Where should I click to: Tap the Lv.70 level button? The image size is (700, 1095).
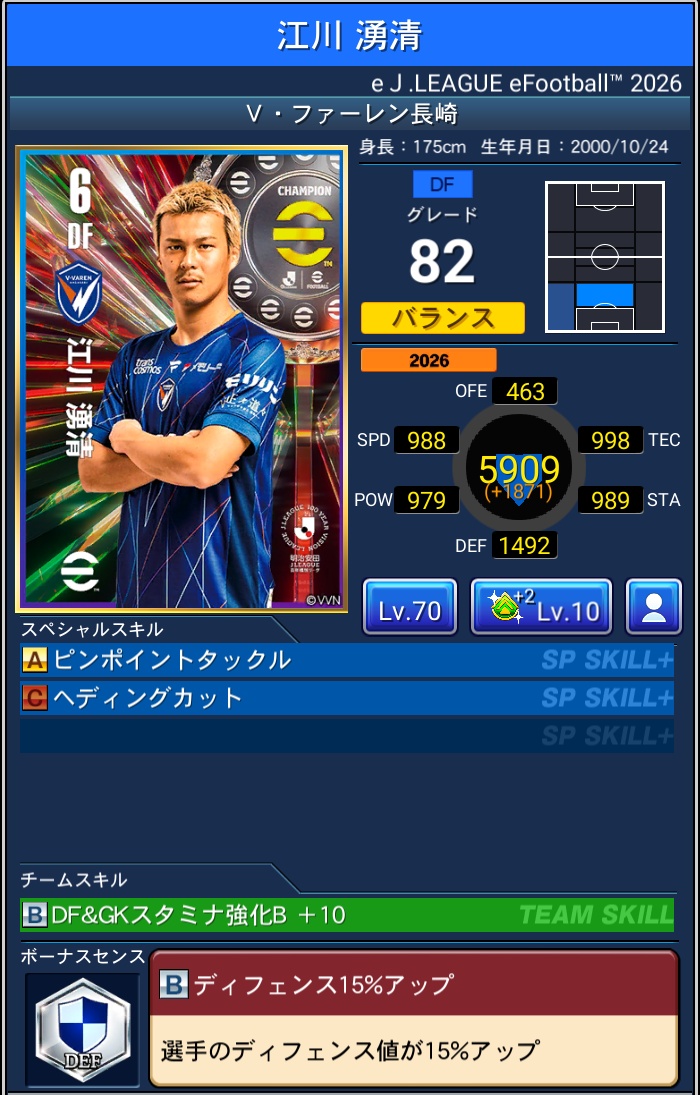pos(410,608)
